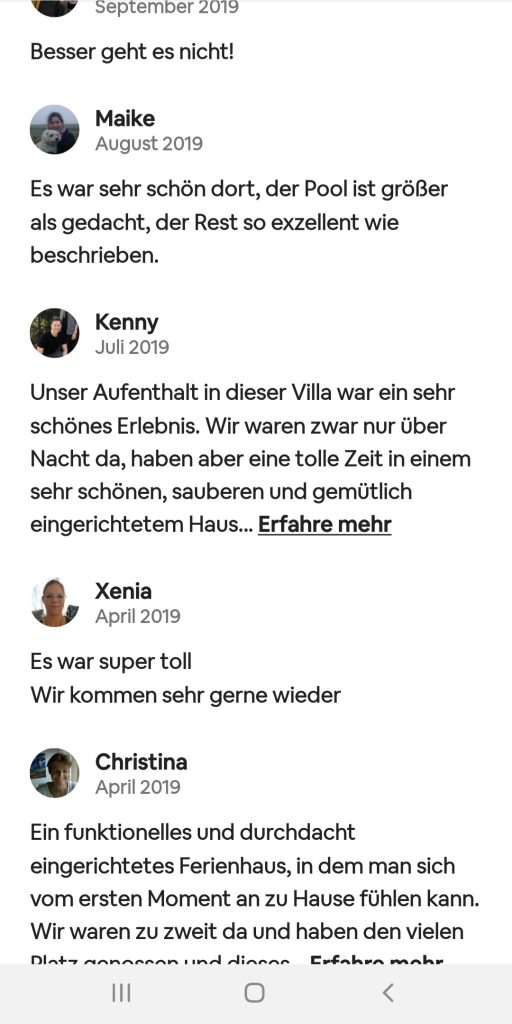
Task: Open Kenny's profile picture
Action: pyautogui.click(x=55, y=333)
